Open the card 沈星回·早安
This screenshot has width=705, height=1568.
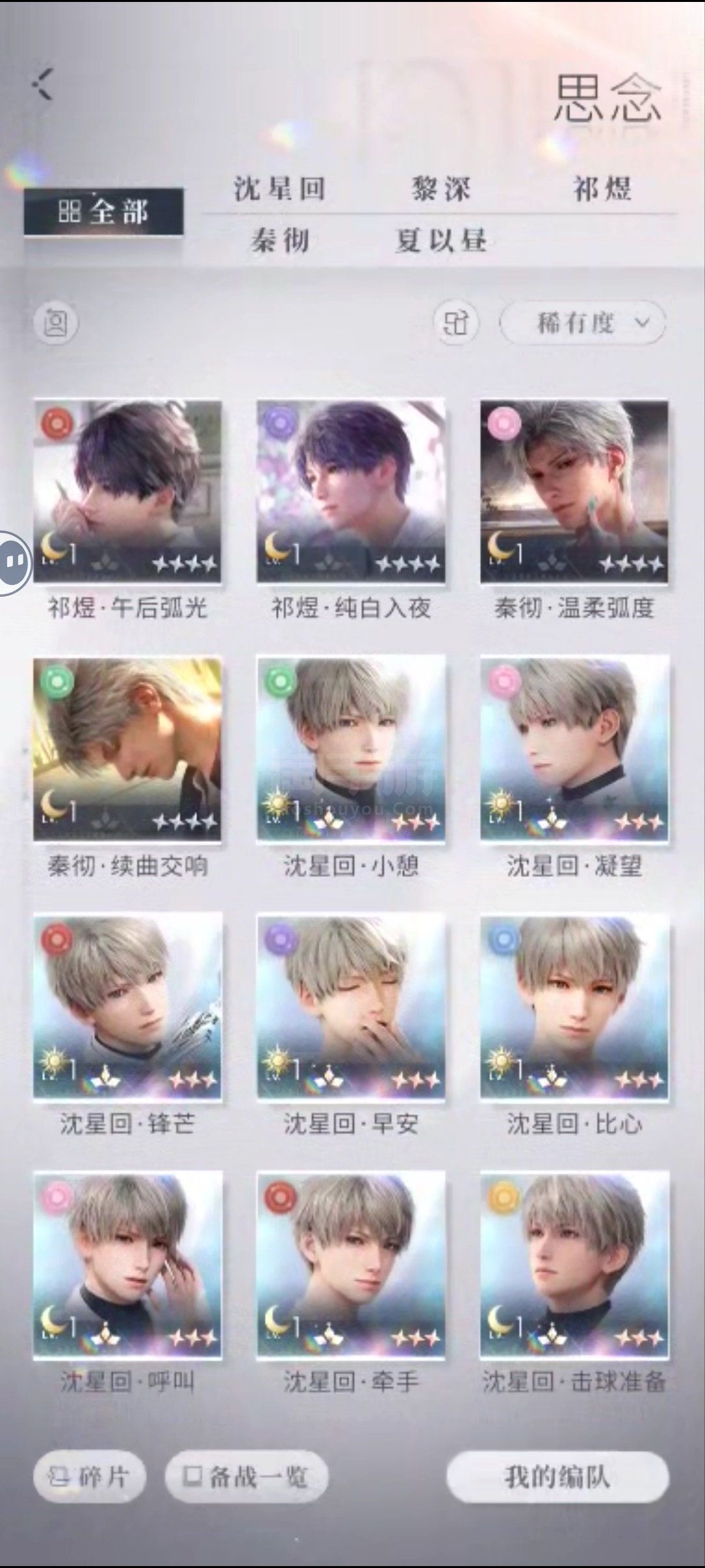coord(351,1007)
